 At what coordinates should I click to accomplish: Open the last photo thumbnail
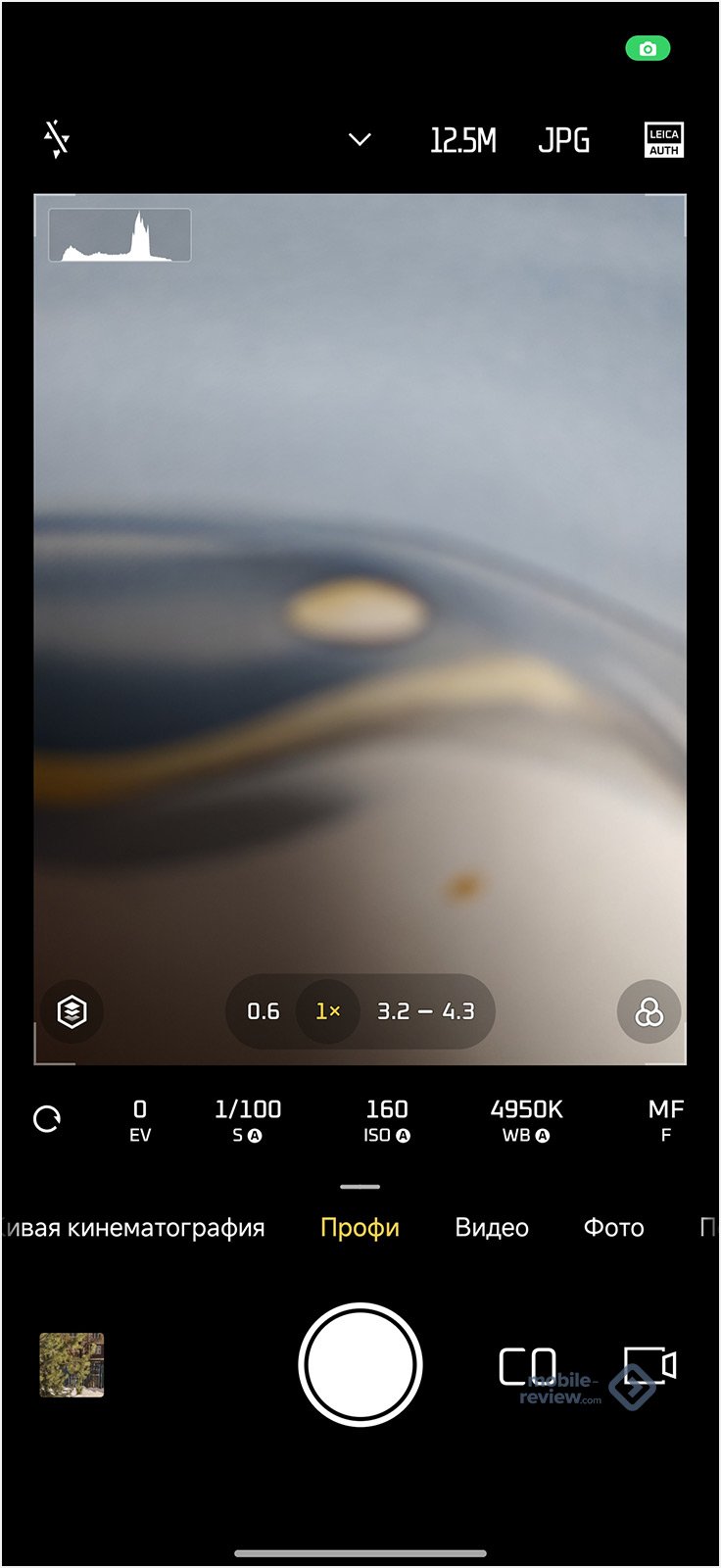72,1364
